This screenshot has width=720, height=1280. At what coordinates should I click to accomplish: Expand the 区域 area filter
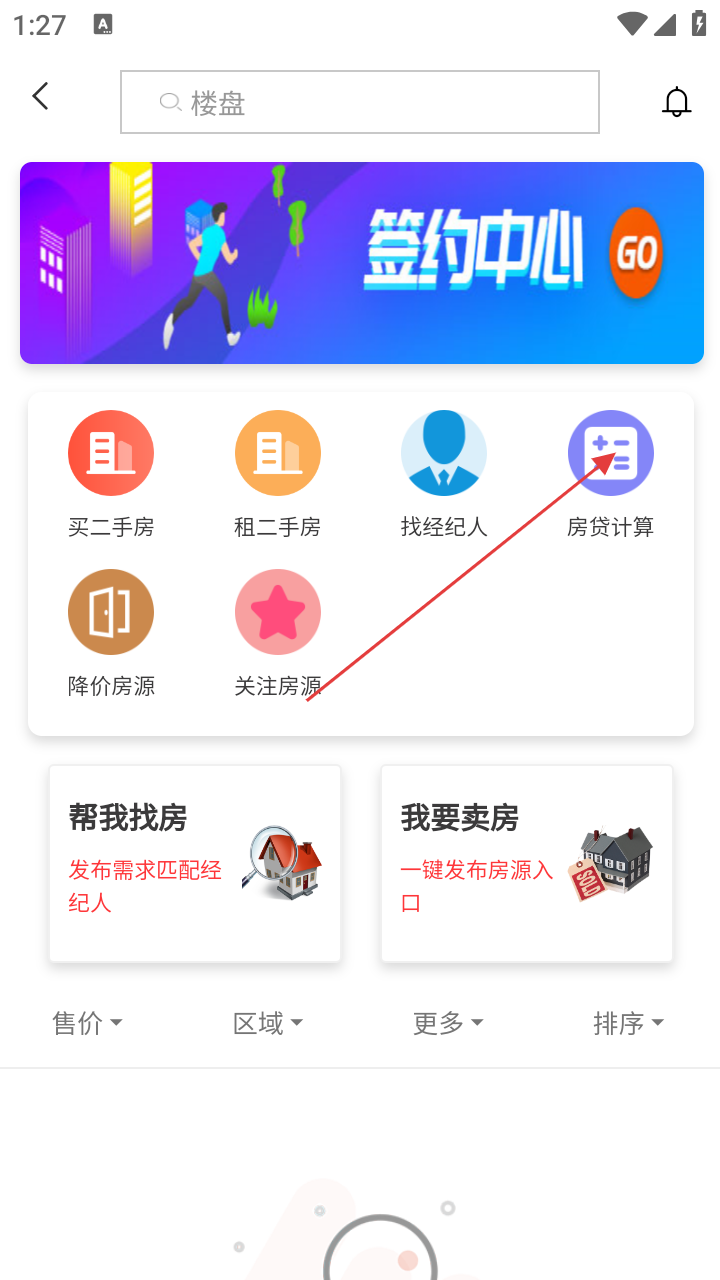[x=268, y=1023]
